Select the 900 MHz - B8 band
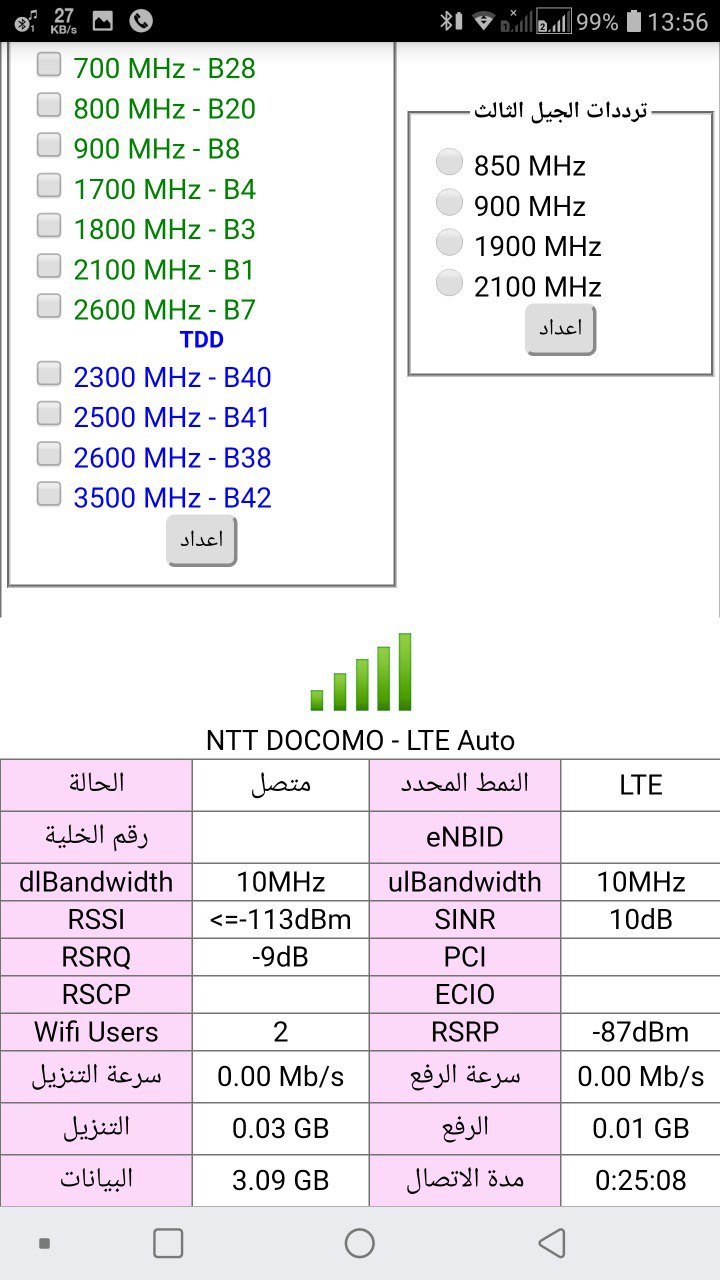The height and width of the screenshot is (1280, 720). click(49, 146)
